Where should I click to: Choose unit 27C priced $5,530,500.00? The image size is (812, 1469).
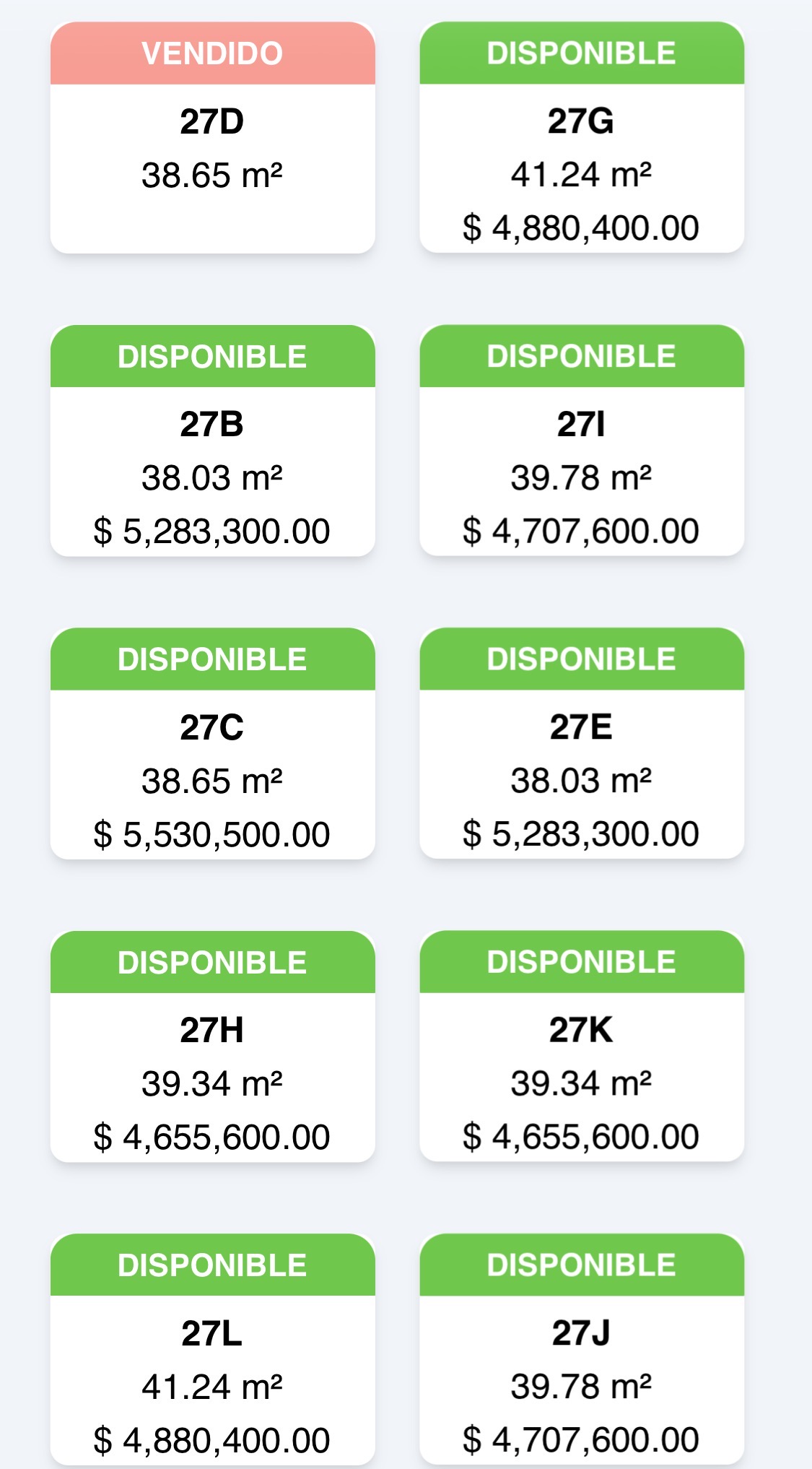(x=212, y=743)
